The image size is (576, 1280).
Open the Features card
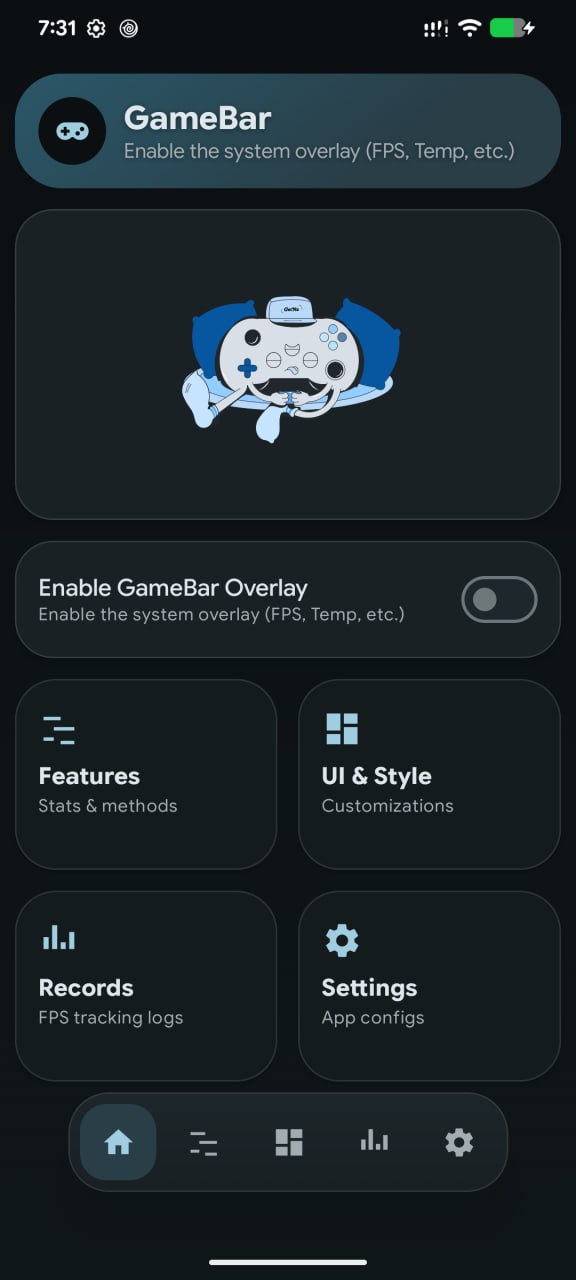coord(146,774)
